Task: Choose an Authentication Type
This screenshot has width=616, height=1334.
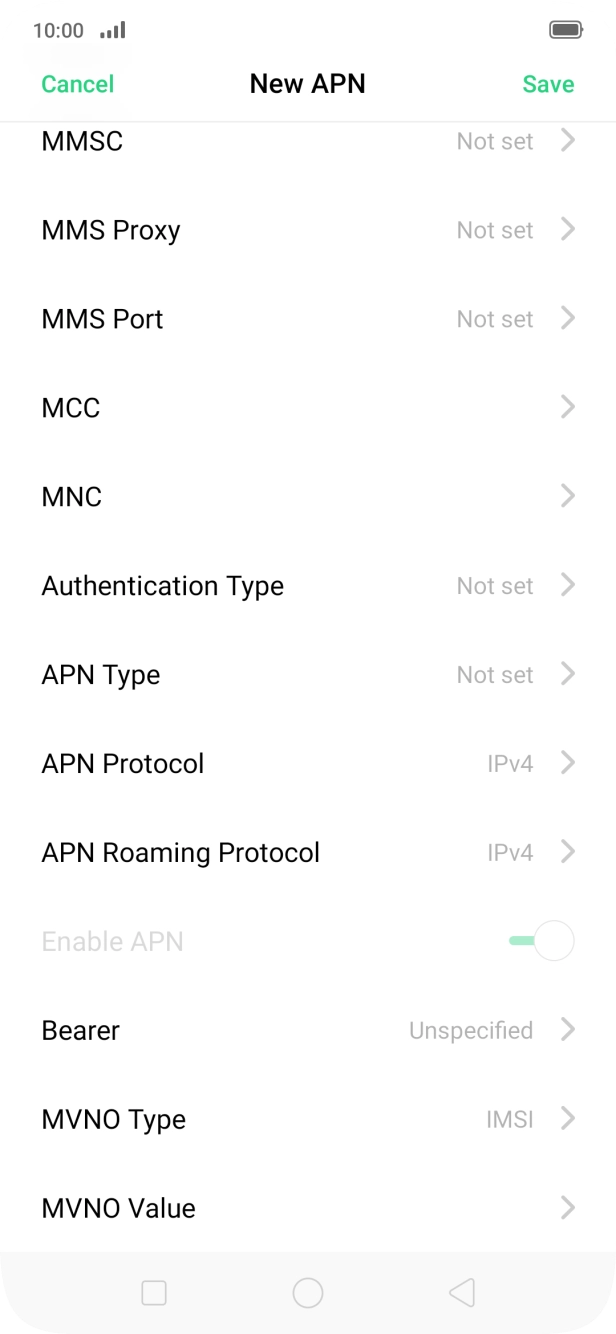Action: pos(308,586)
